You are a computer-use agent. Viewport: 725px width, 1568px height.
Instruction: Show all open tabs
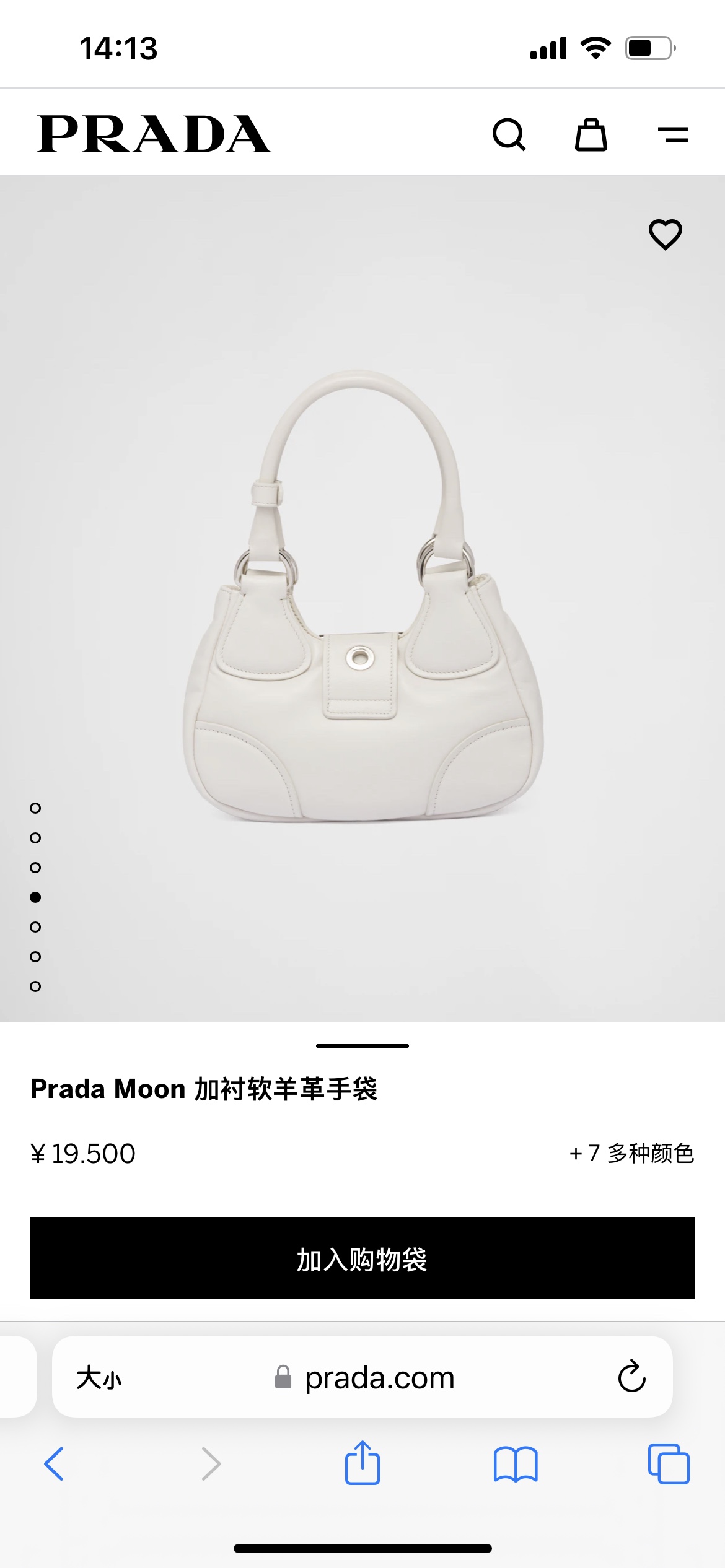tap(668, 1464)
